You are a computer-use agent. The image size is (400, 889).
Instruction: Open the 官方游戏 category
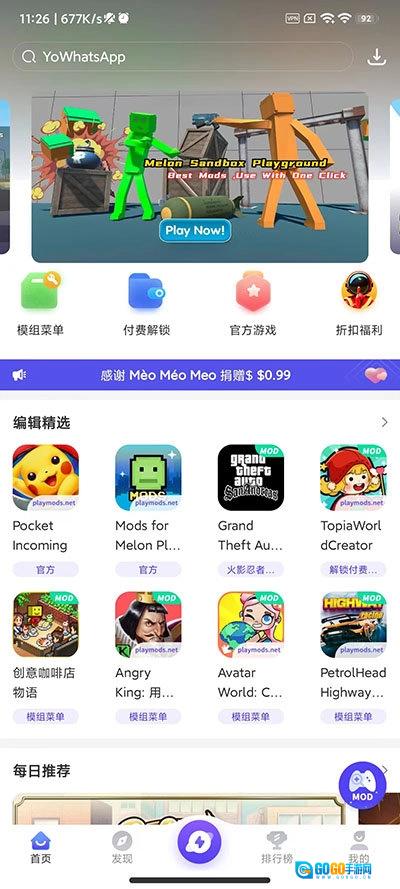pyautogui.click(x=253, y=304)
